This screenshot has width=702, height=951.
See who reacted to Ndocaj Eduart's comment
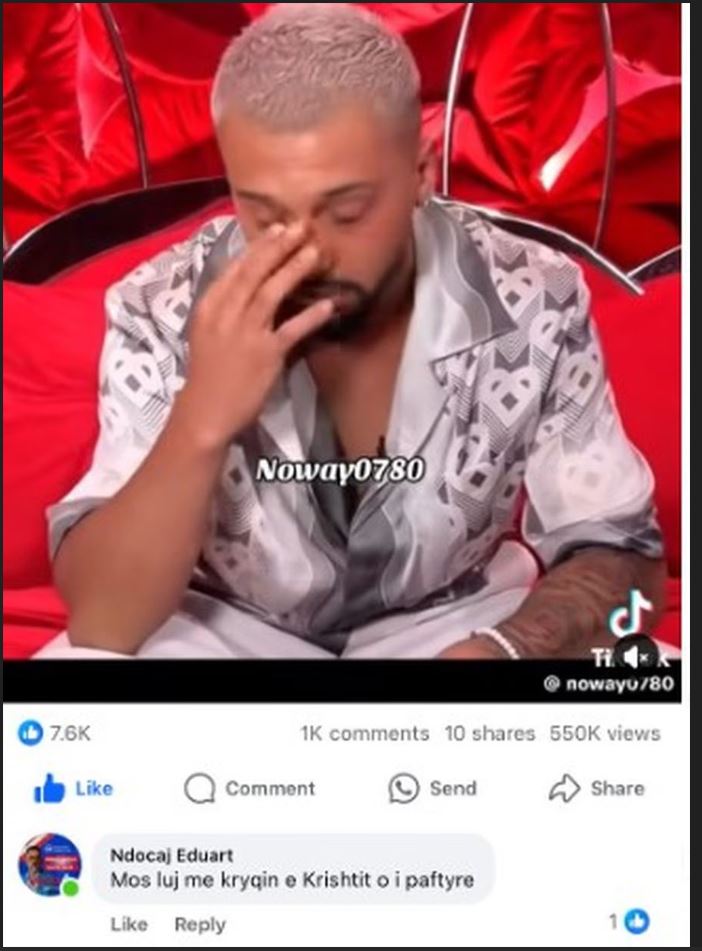pos(629,921)
